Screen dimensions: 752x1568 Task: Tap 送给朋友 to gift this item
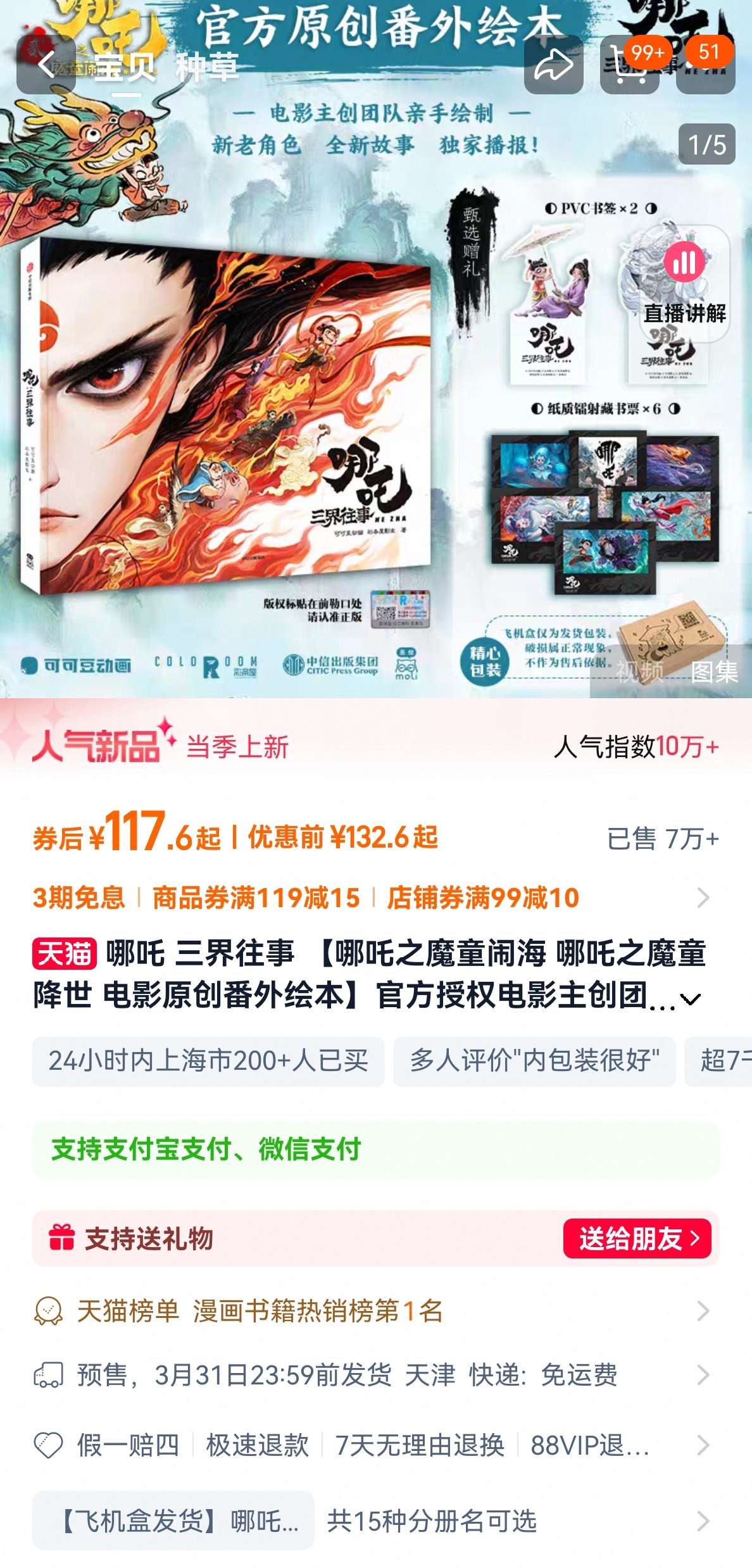[637, 1238]
